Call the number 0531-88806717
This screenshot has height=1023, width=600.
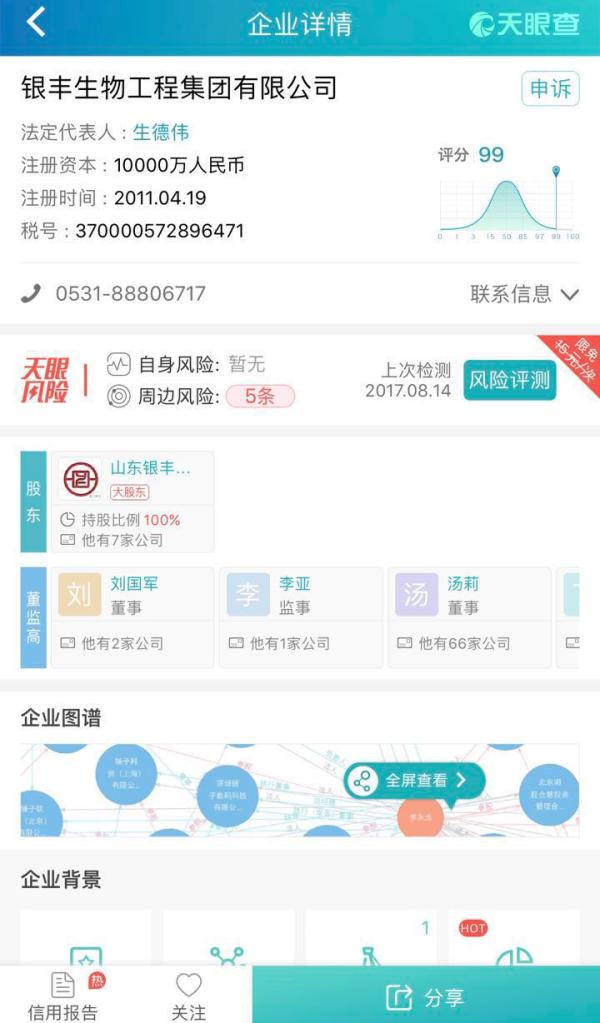coord(130,293)
